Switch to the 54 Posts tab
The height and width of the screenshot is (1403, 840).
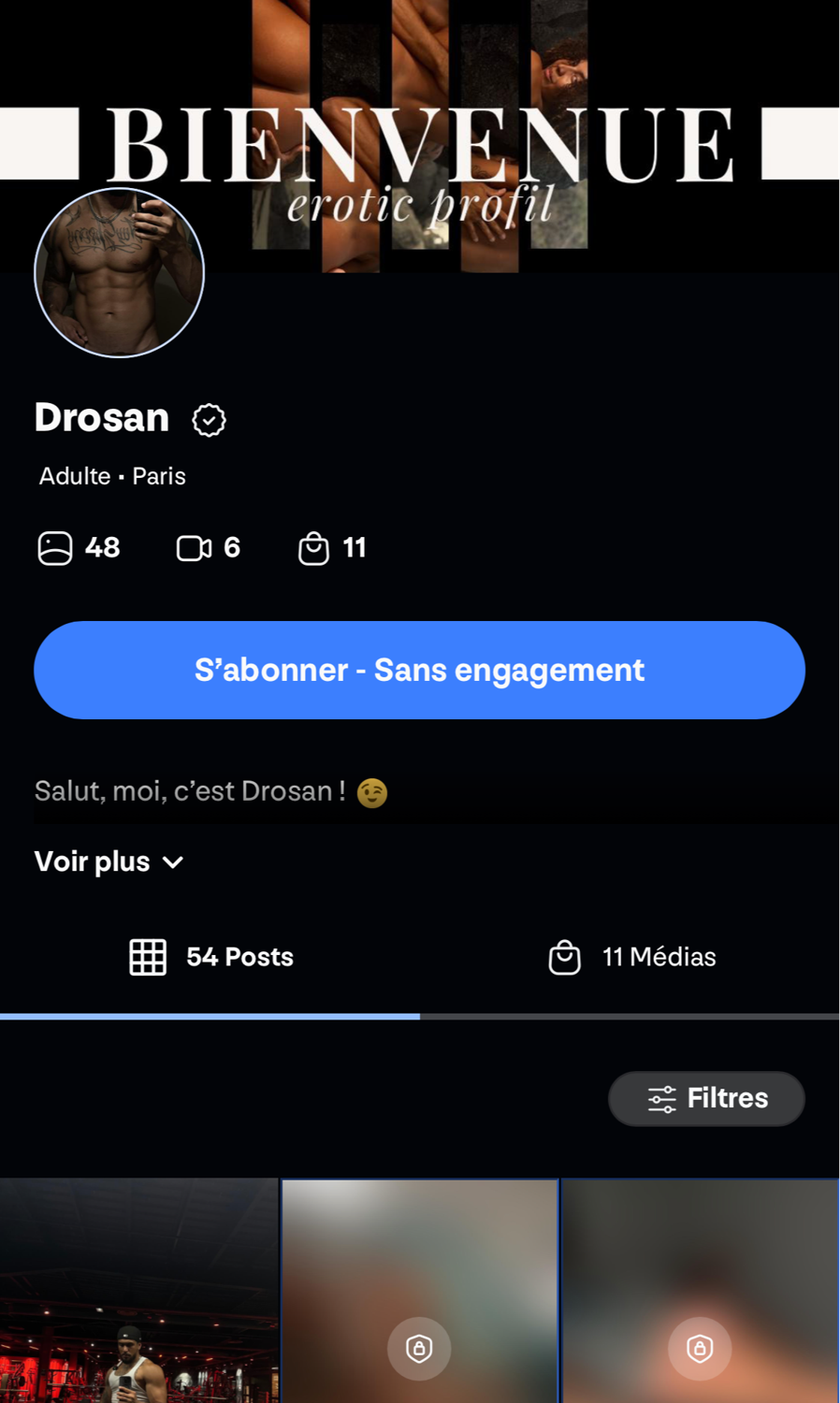click(x=211, y=957)
